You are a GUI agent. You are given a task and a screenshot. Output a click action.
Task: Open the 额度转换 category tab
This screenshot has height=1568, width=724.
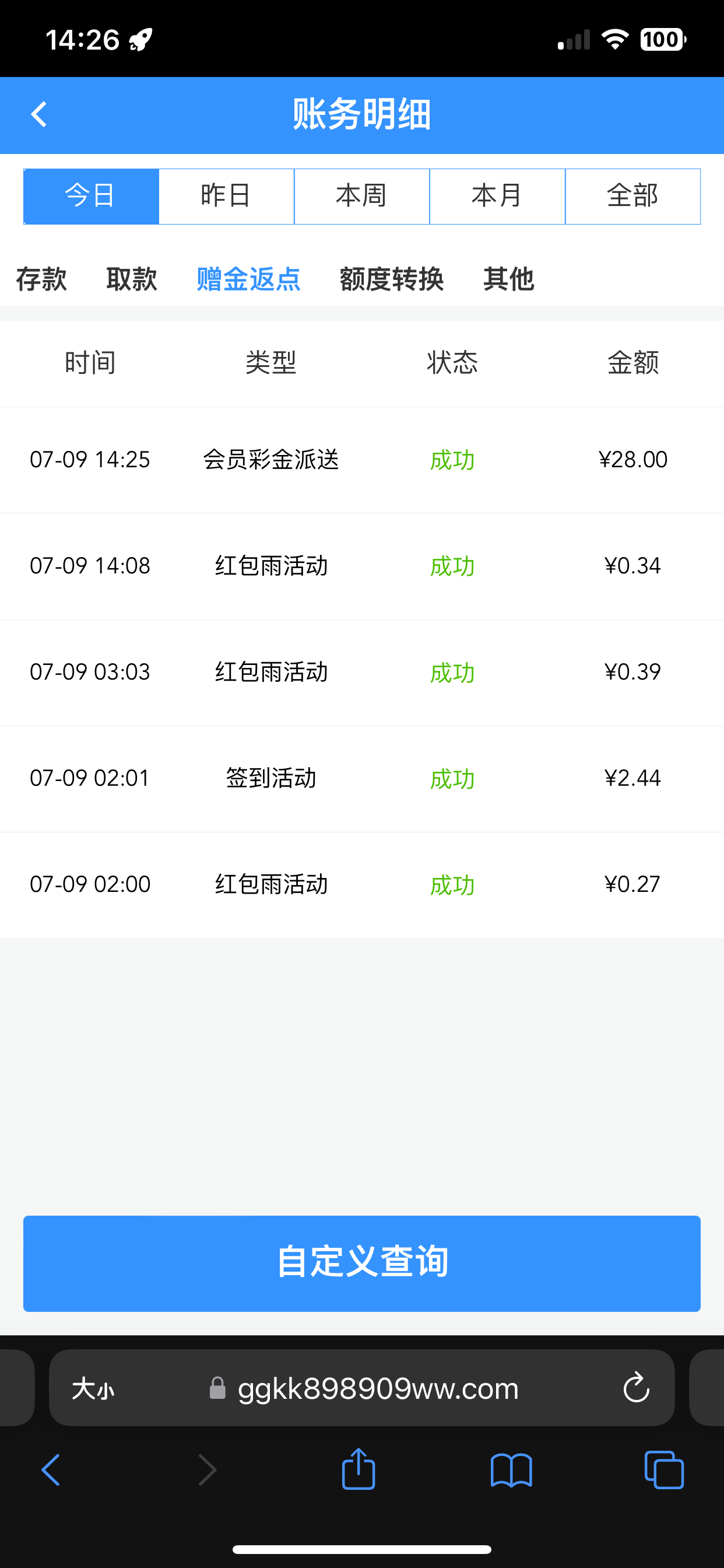[391, 279]
